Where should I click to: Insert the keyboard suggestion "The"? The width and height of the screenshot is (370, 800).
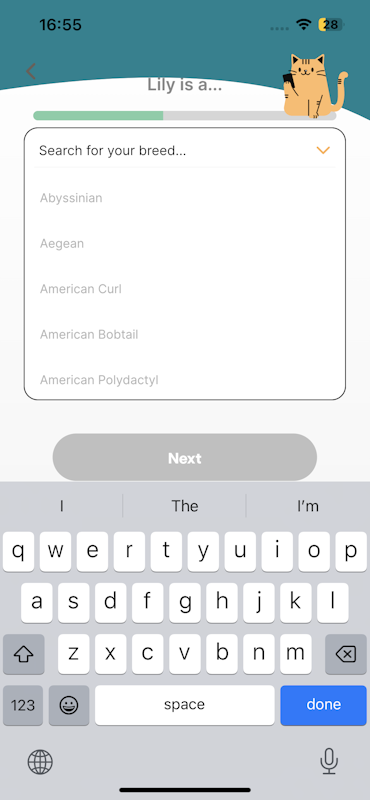[185, 506]
